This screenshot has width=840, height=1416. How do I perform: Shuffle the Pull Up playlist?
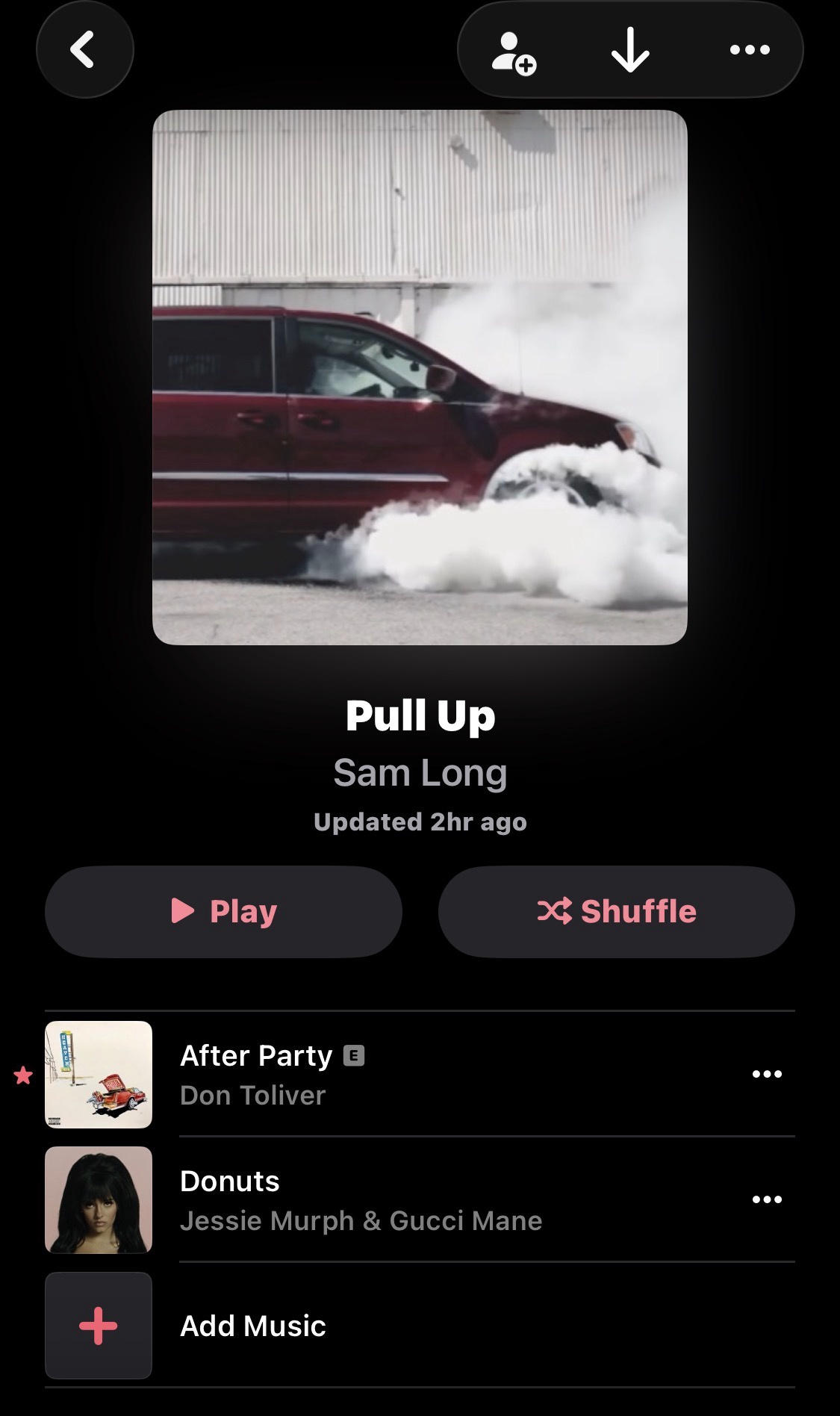[616, 911]
